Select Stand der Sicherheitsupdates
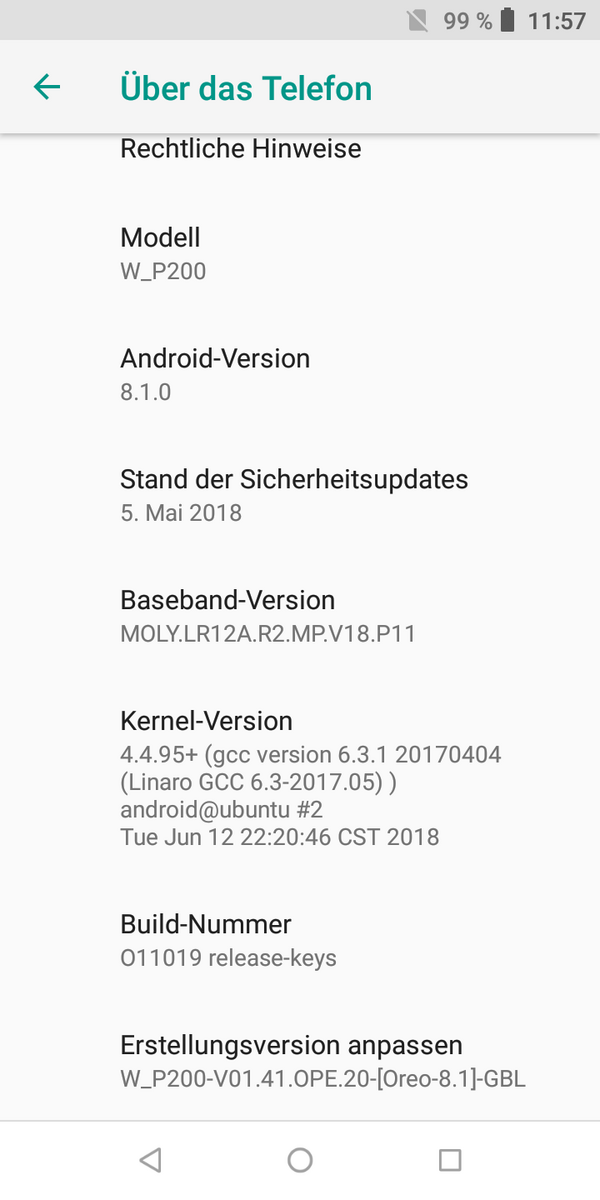The width and height of the screenshot is (600, 1200). 300,495
